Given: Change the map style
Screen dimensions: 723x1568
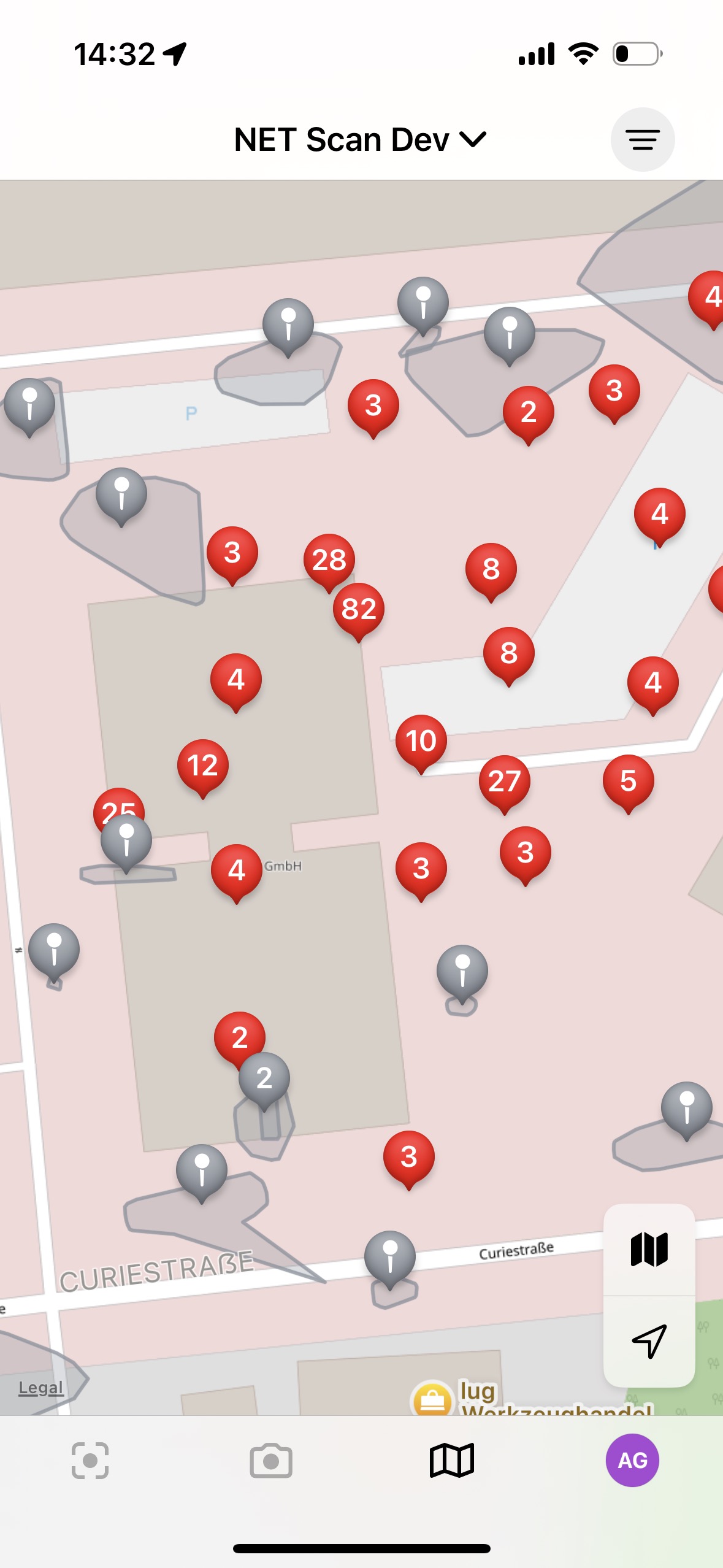Looking at the screenshot, I should coord(649,1250).
